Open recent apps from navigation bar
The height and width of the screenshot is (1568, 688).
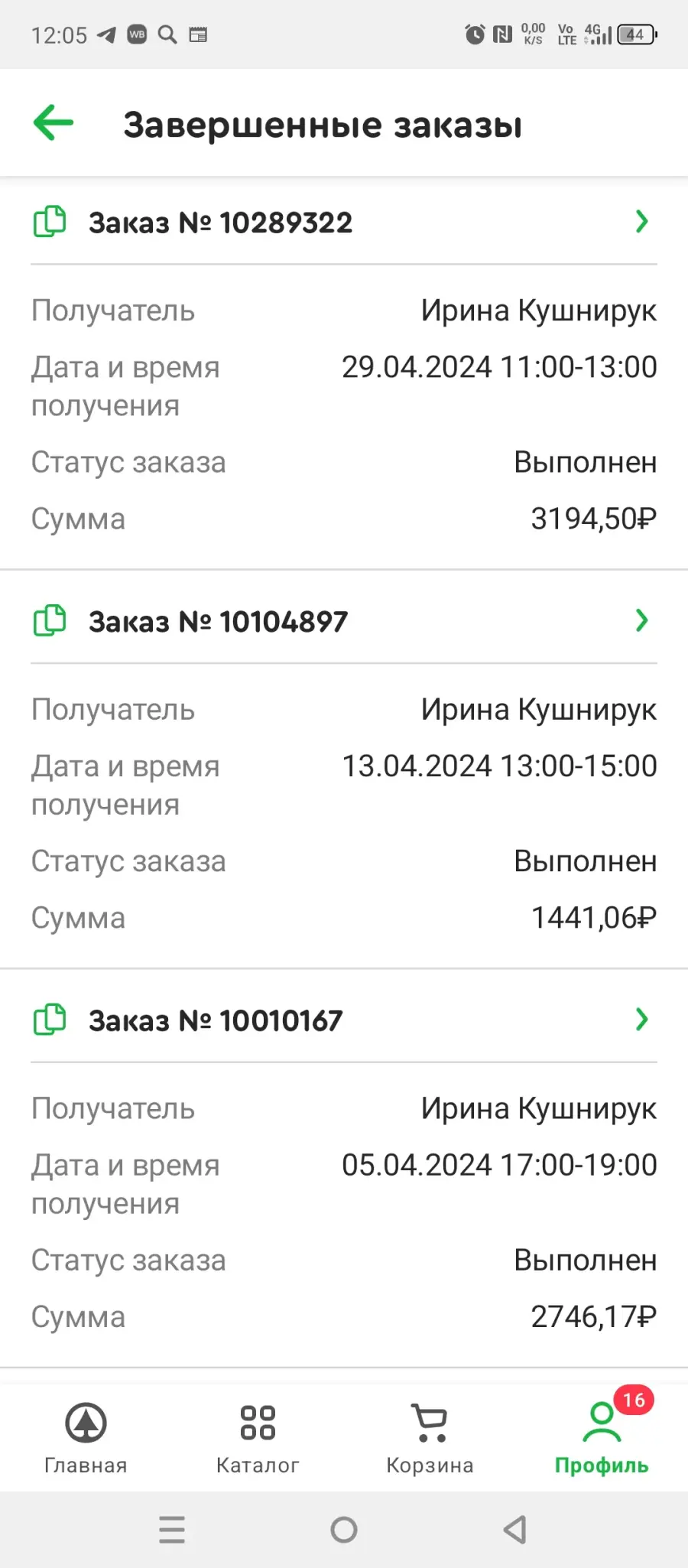click(172, 1530)
